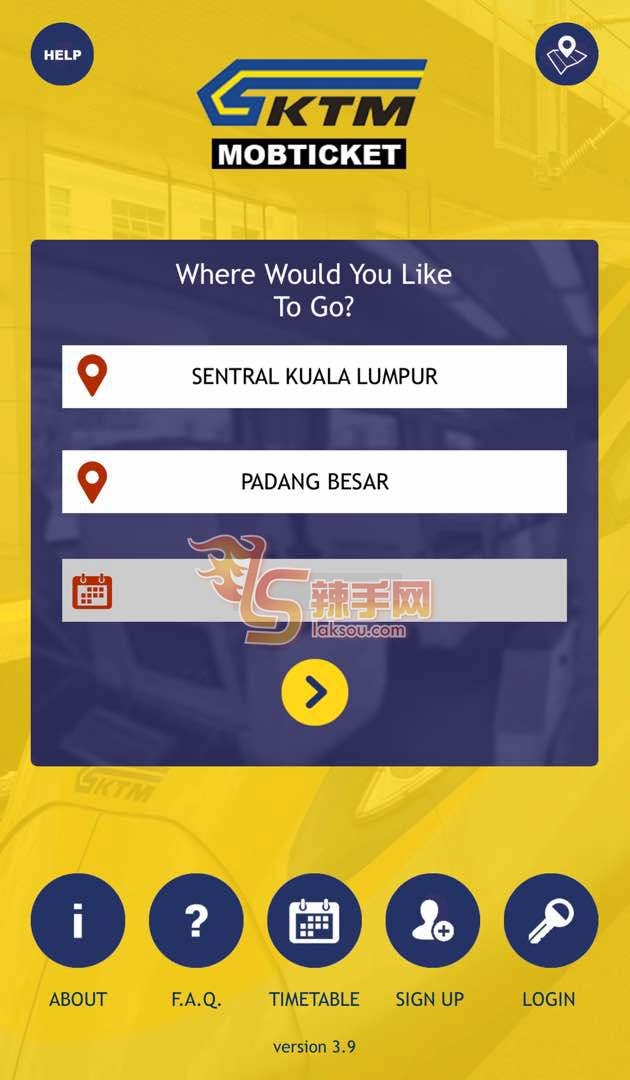This screenshot has width=630, height=1080.
Task: Open the station map icon
Action: coord(566,54)
